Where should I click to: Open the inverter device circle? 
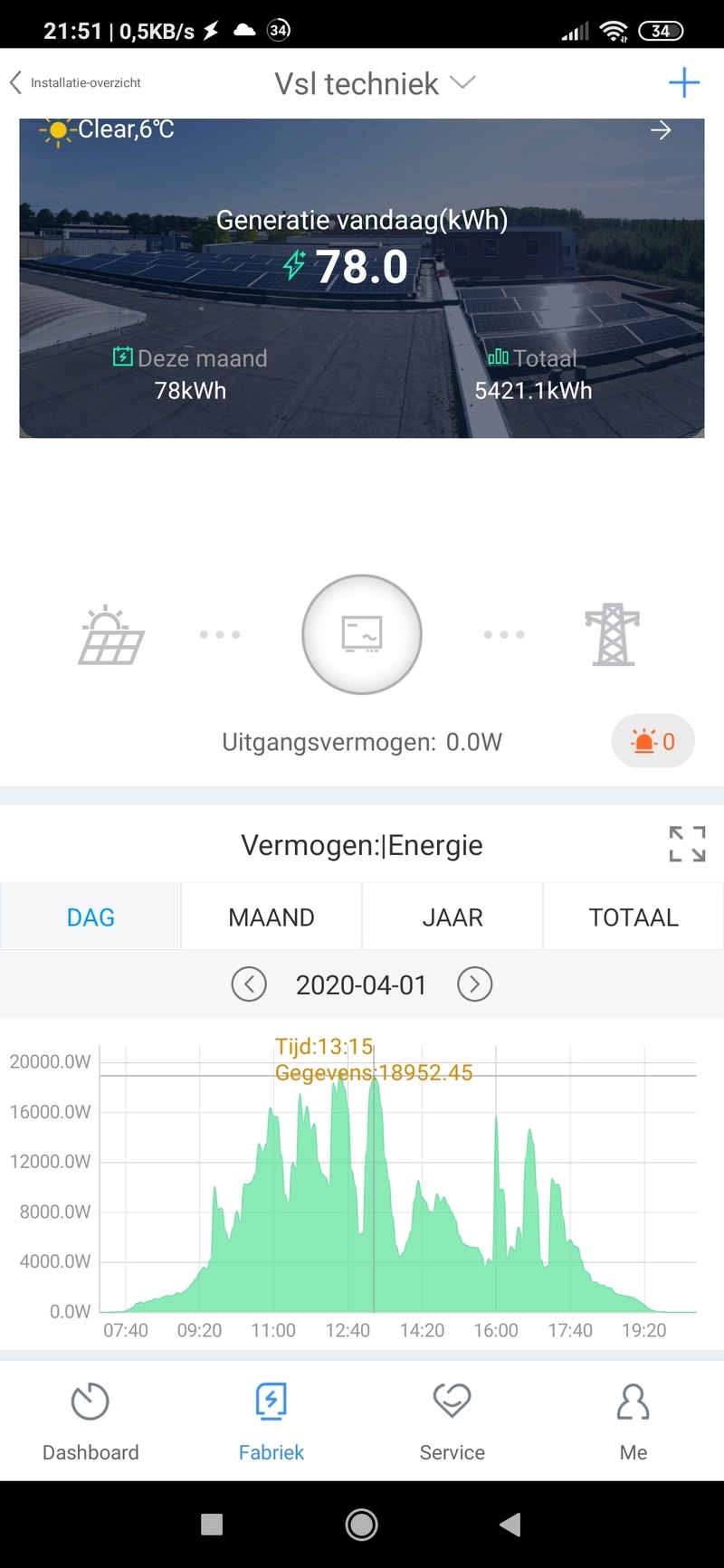coord(362,634)
